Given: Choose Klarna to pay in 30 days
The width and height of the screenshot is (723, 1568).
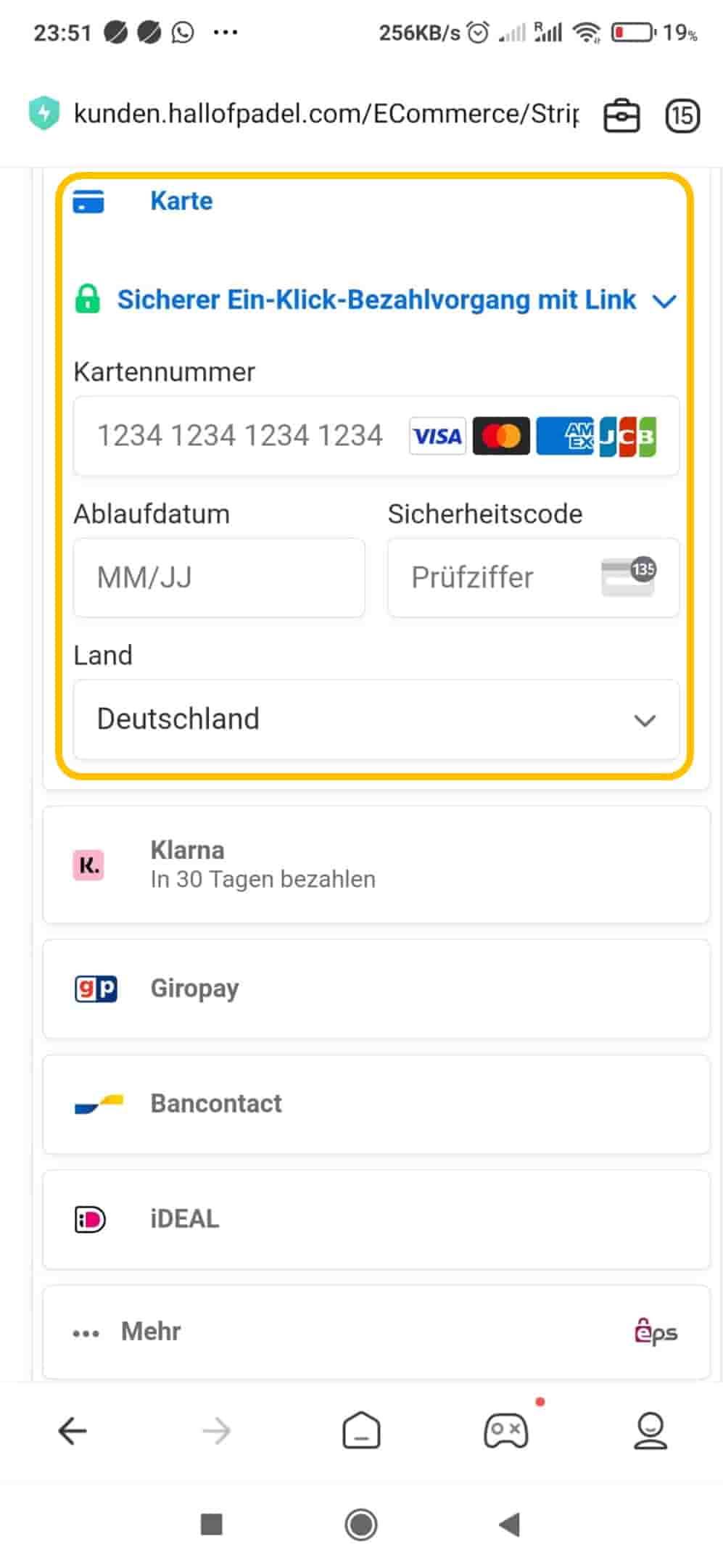Looking at the screenshot, I should point(376,865).
